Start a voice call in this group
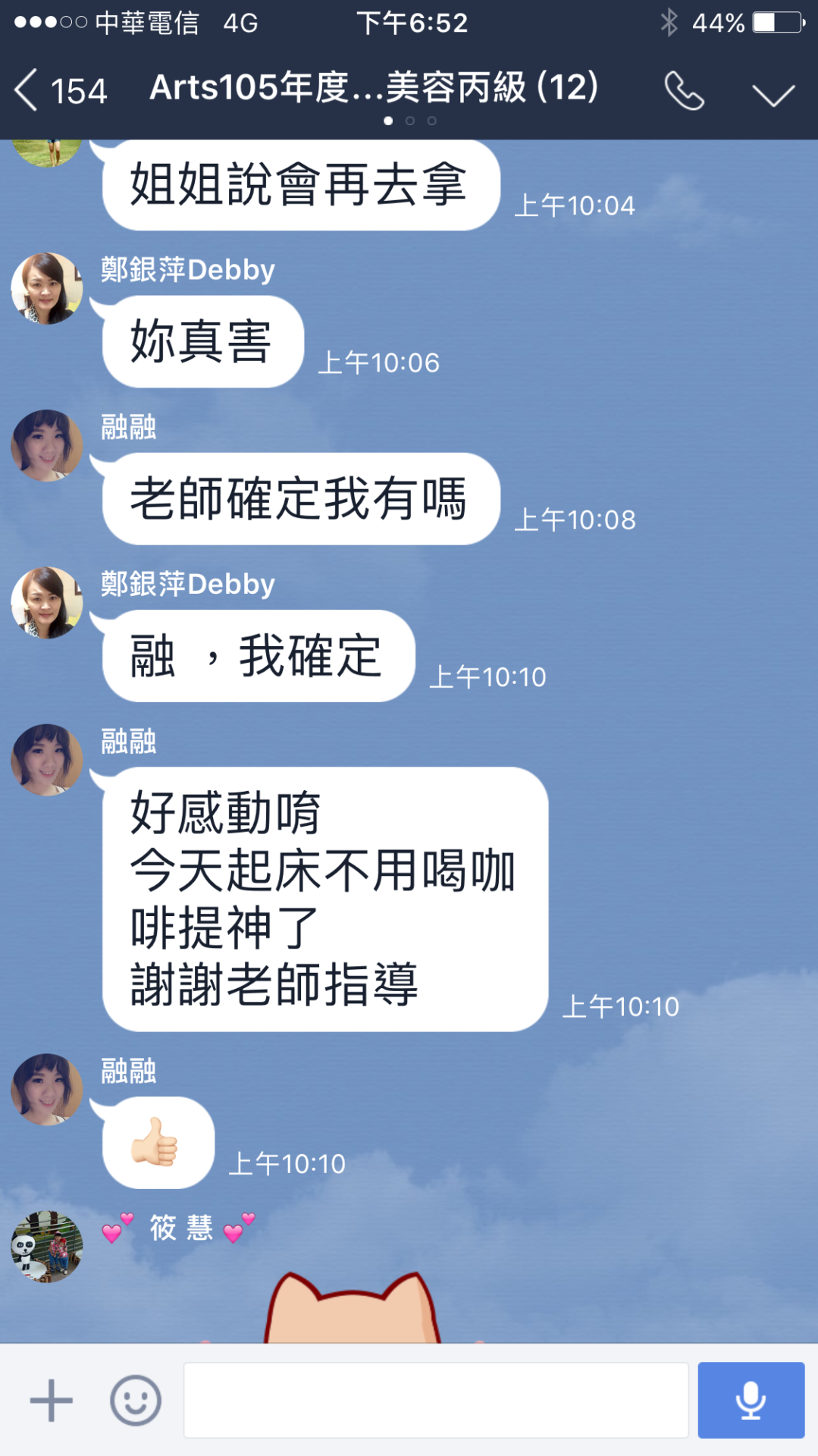This screenshot has width=818, height=1456. pos(684,91)
